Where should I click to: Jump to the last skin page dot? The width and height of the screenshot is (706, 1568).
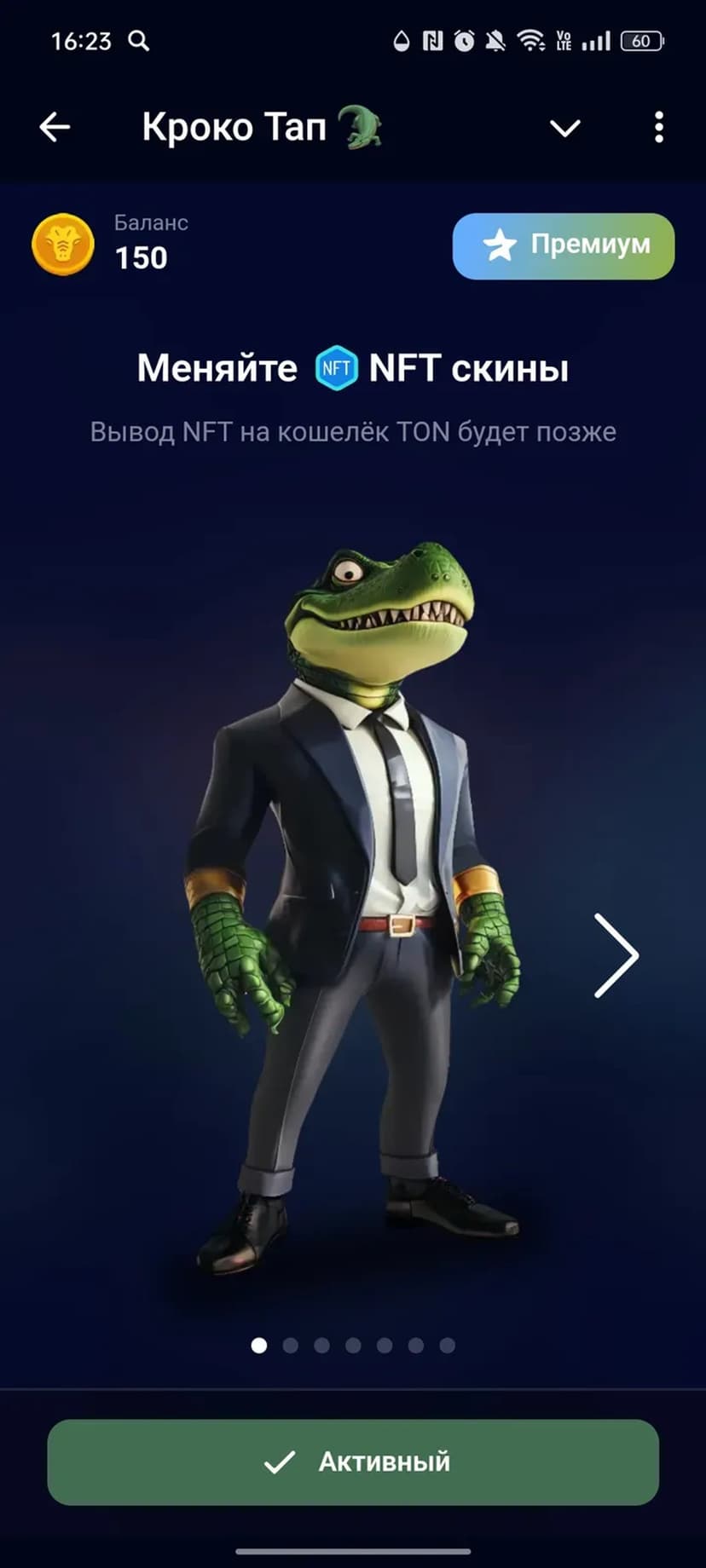447,1346
